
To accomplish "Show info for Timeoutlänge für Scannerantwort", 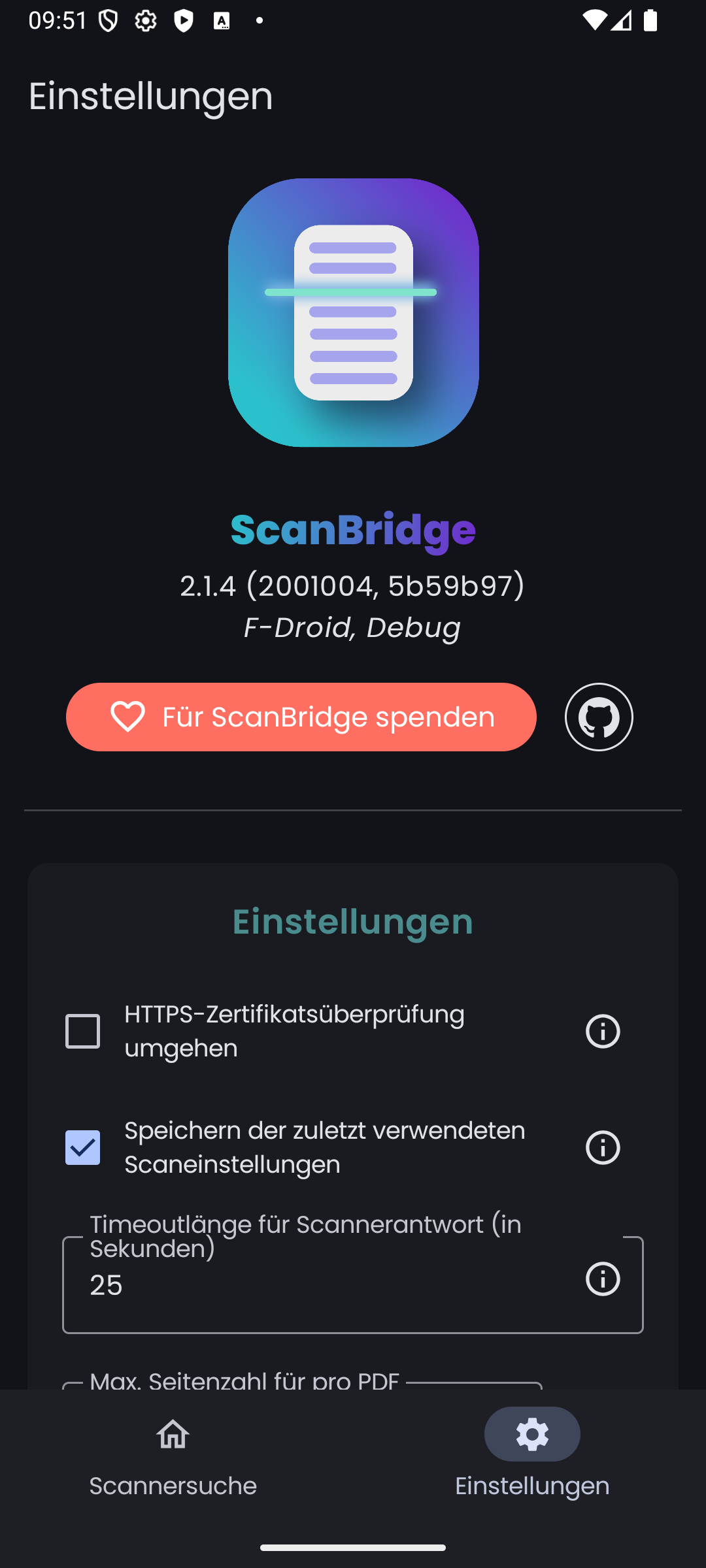I will (x=603, y=1279).
